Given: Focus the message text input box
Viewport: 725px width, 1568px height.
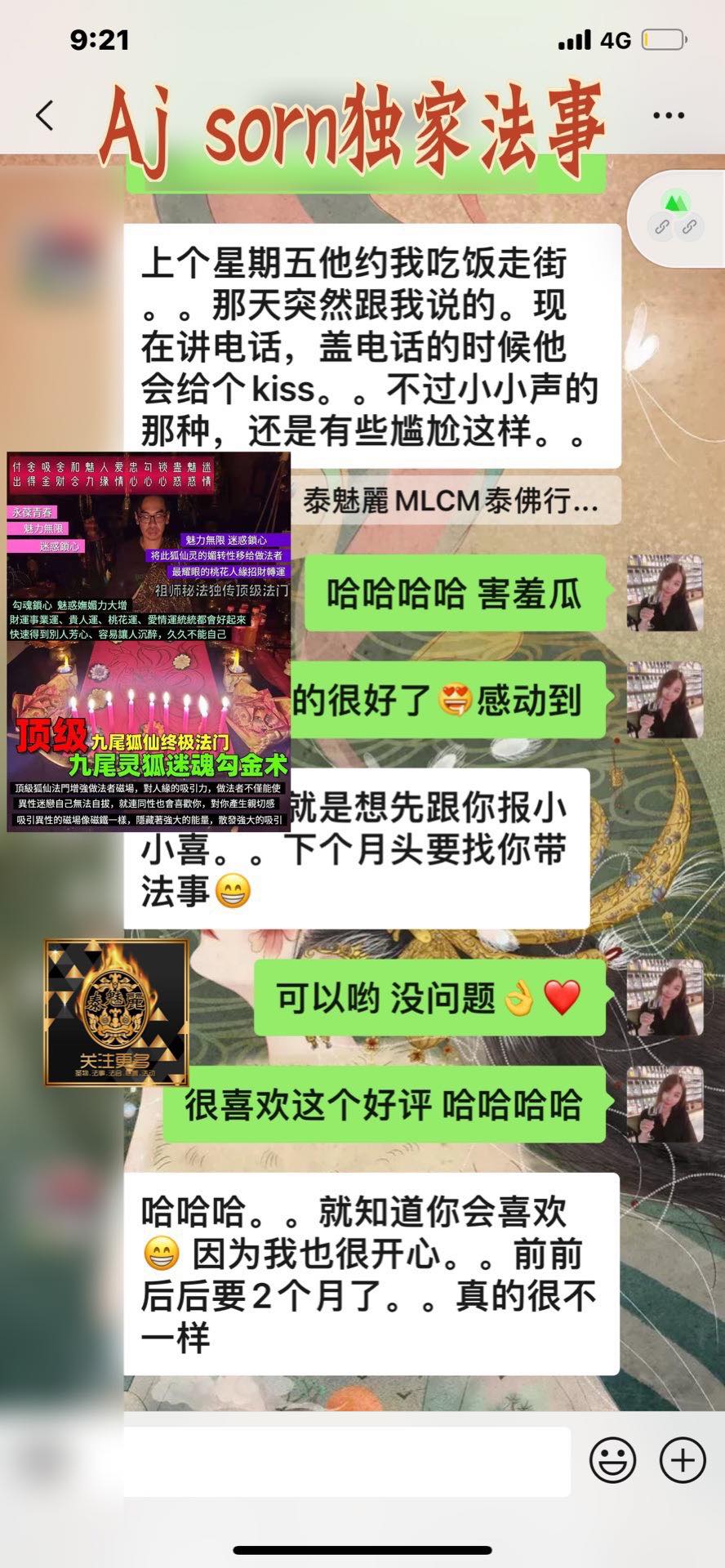Looking at the screenshot, I should (346, 1461).
